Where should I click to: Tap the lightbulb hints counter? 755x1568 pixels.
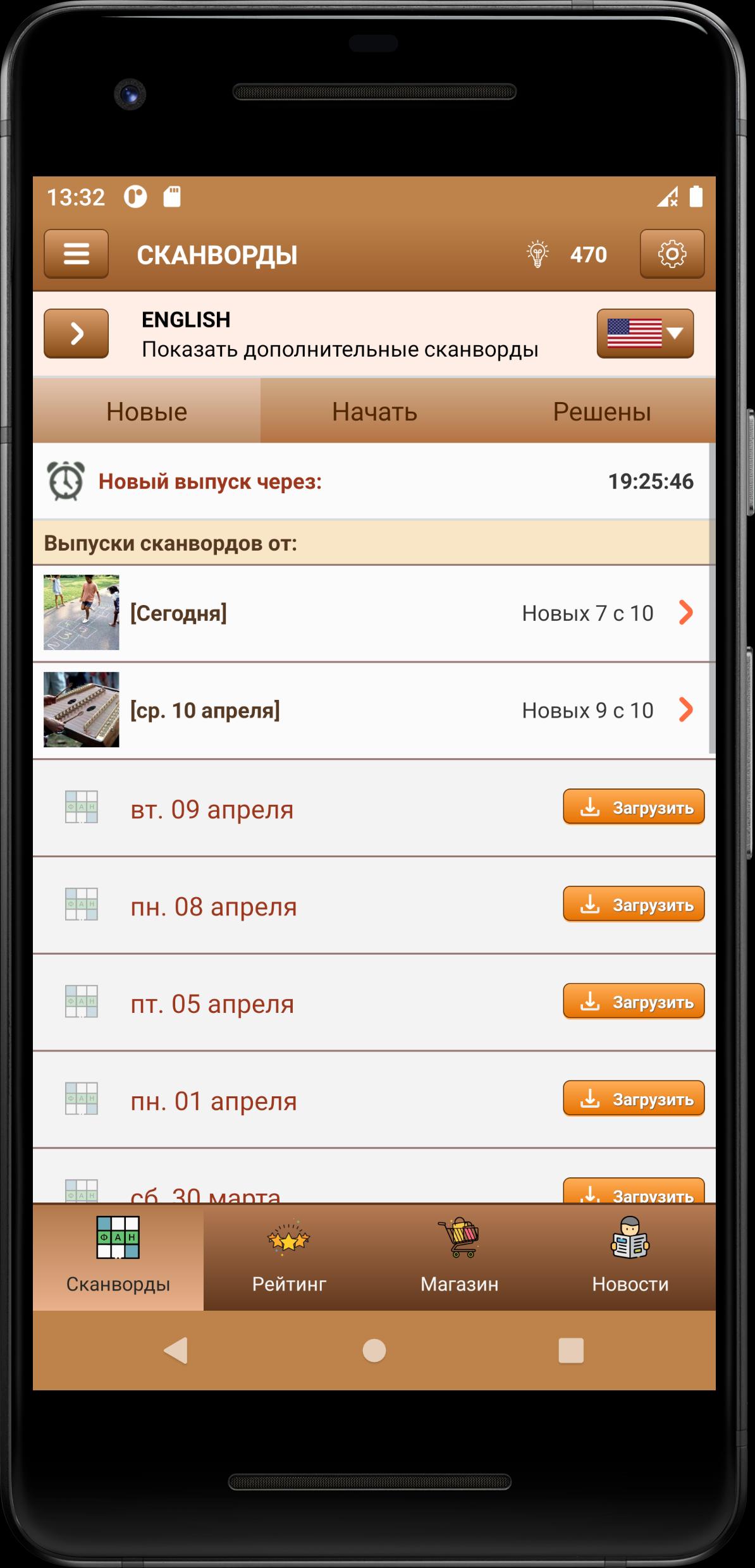[567, 254]
